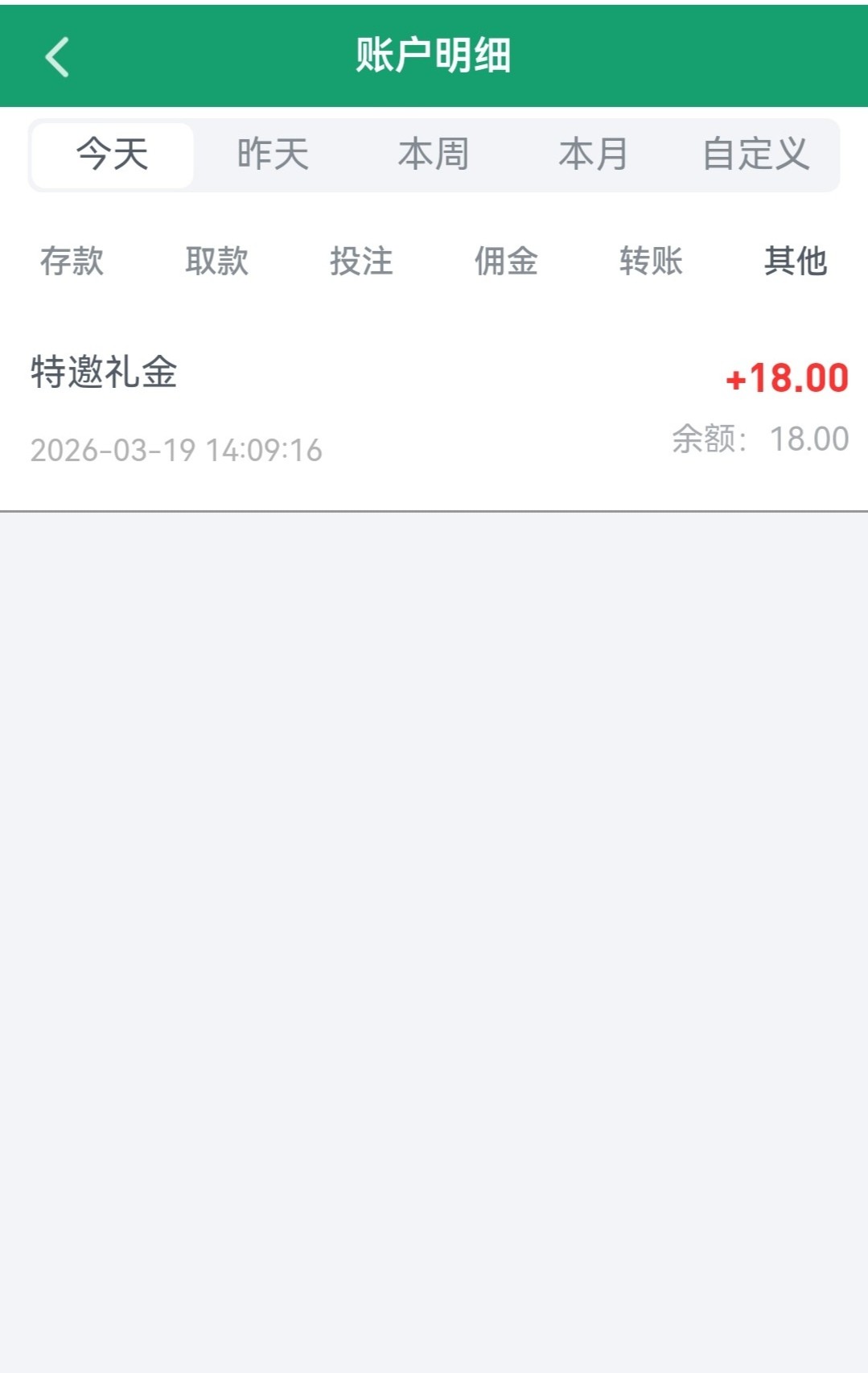Select the 今天 date range

click(113, 155)
